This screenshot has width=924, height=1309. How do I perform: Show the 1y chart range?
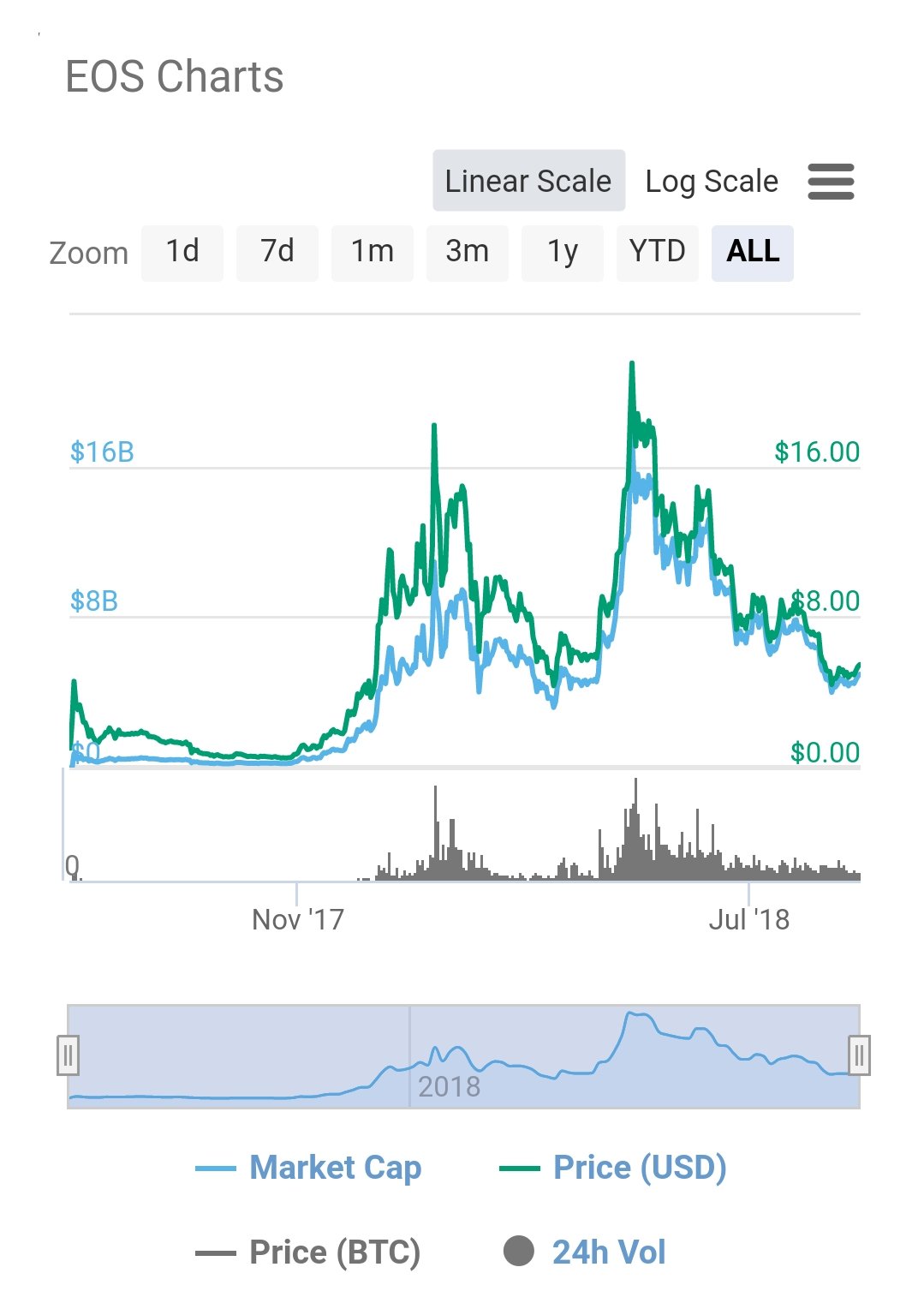click(562, 252)
